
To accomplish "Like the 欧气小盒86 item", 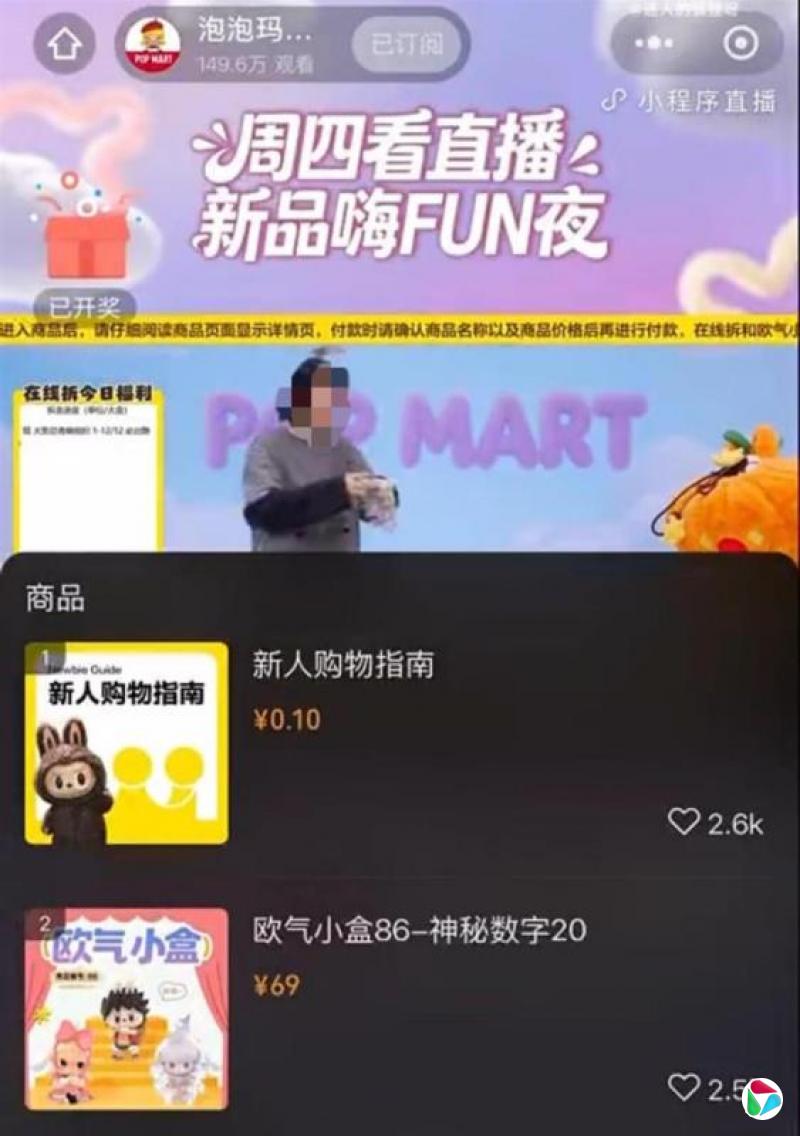I will 684,1087.
